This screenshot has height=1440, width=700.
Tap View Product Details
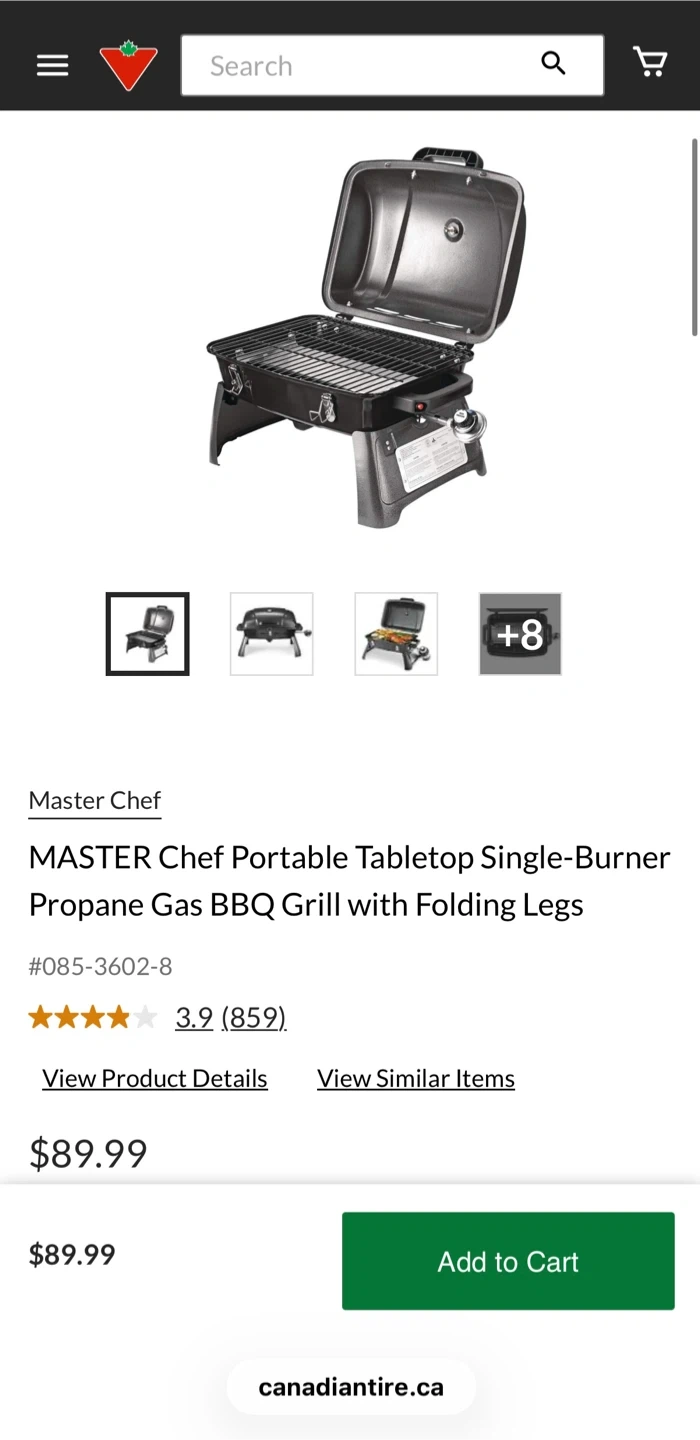click(155, 1079)
